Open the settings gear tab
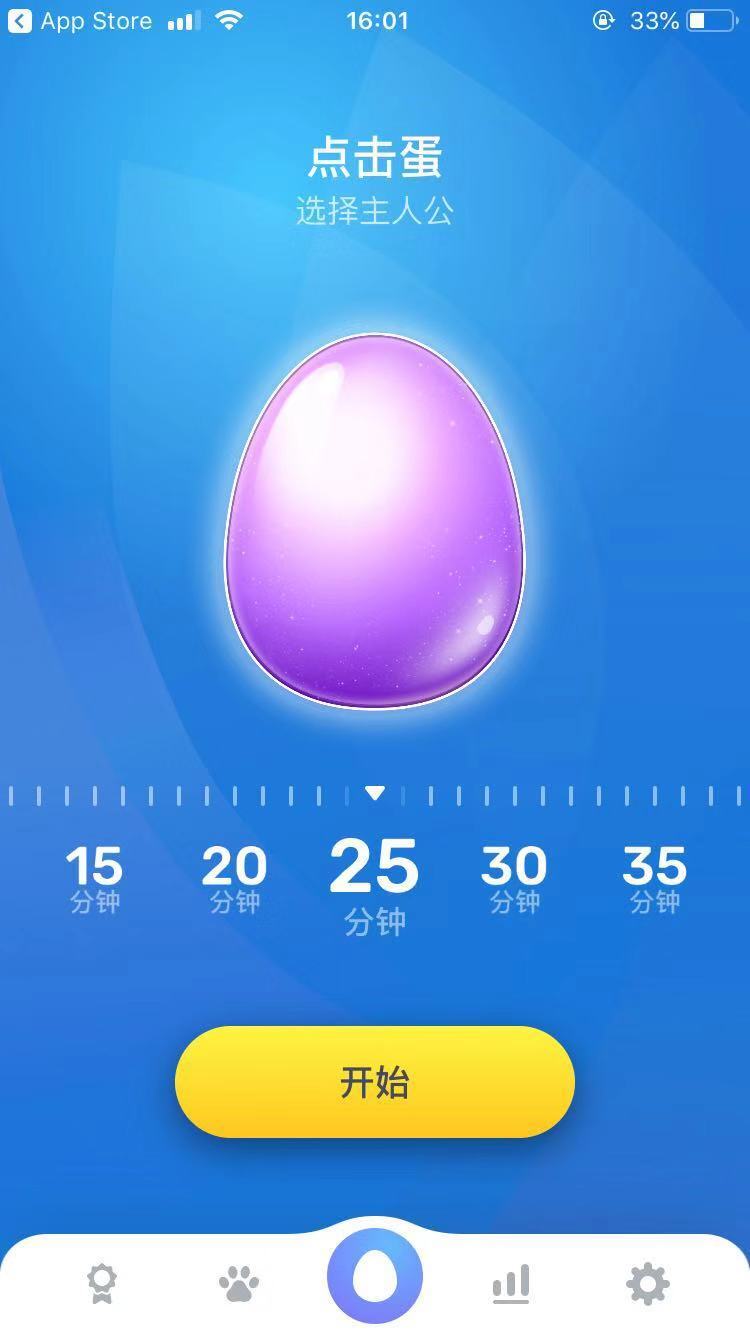Screen dimensions: 750x1334 tap(648, 1283)
